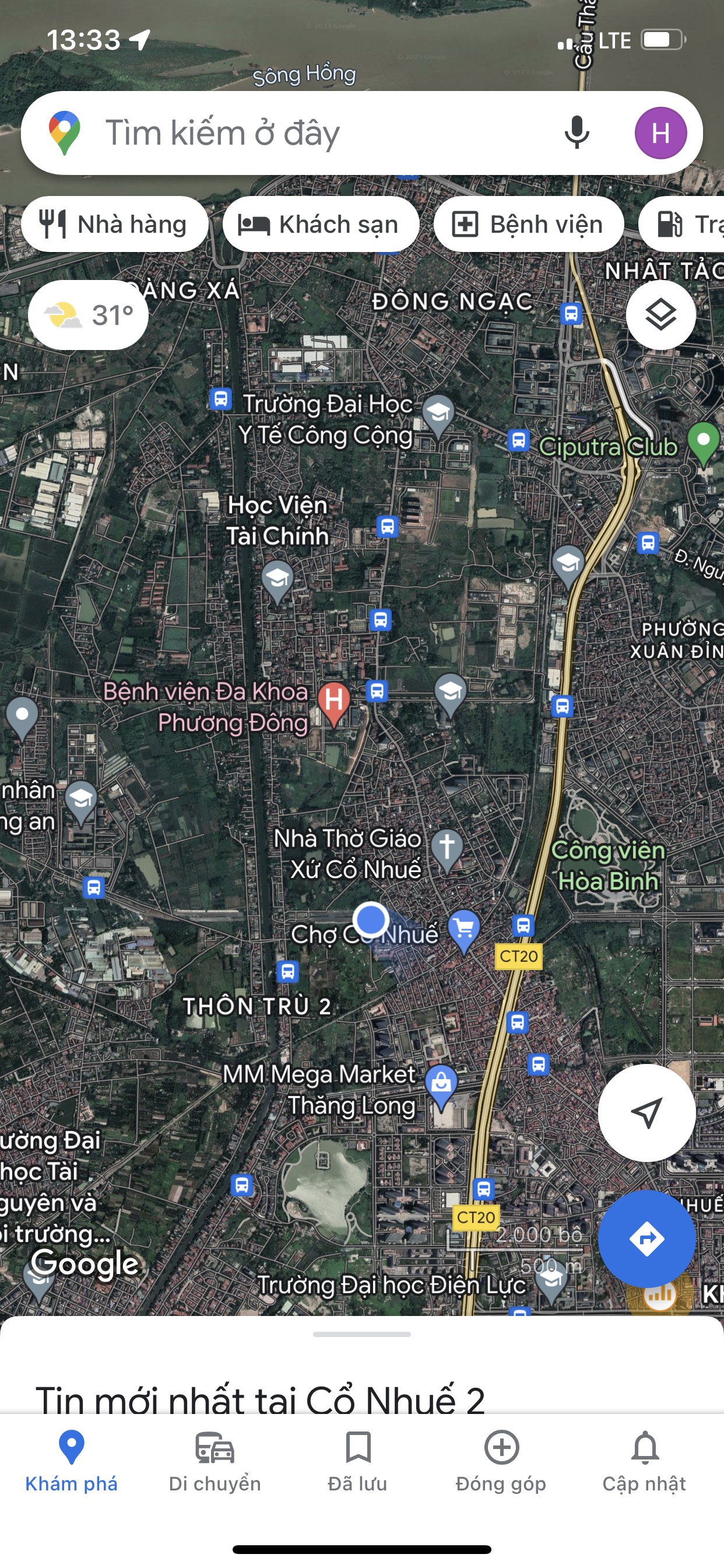Select the Ciputra Club green marker
Screen dimensions: 724x1568
704,442
